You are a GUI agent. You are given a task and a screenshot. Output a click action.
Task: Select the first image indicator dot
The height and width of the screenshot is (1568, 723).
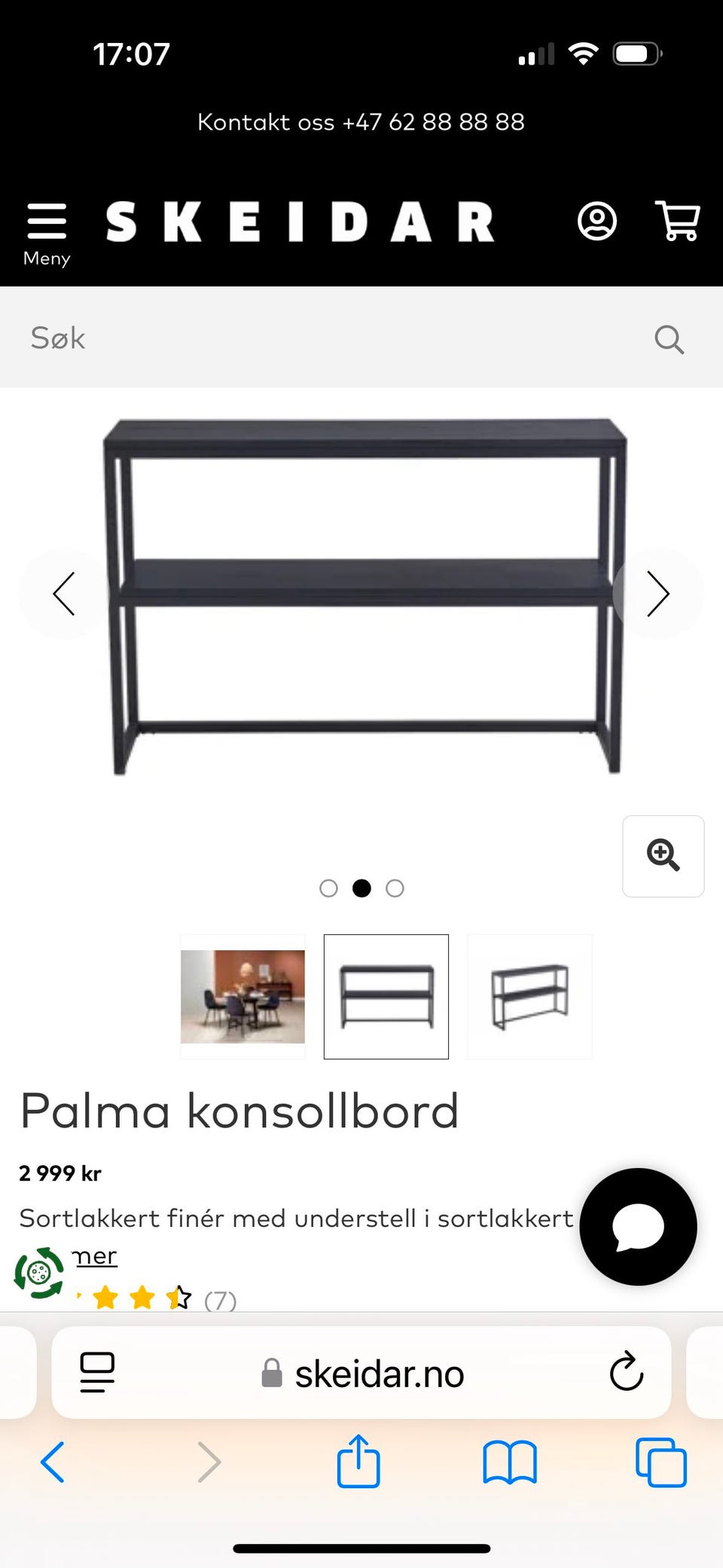328,888
